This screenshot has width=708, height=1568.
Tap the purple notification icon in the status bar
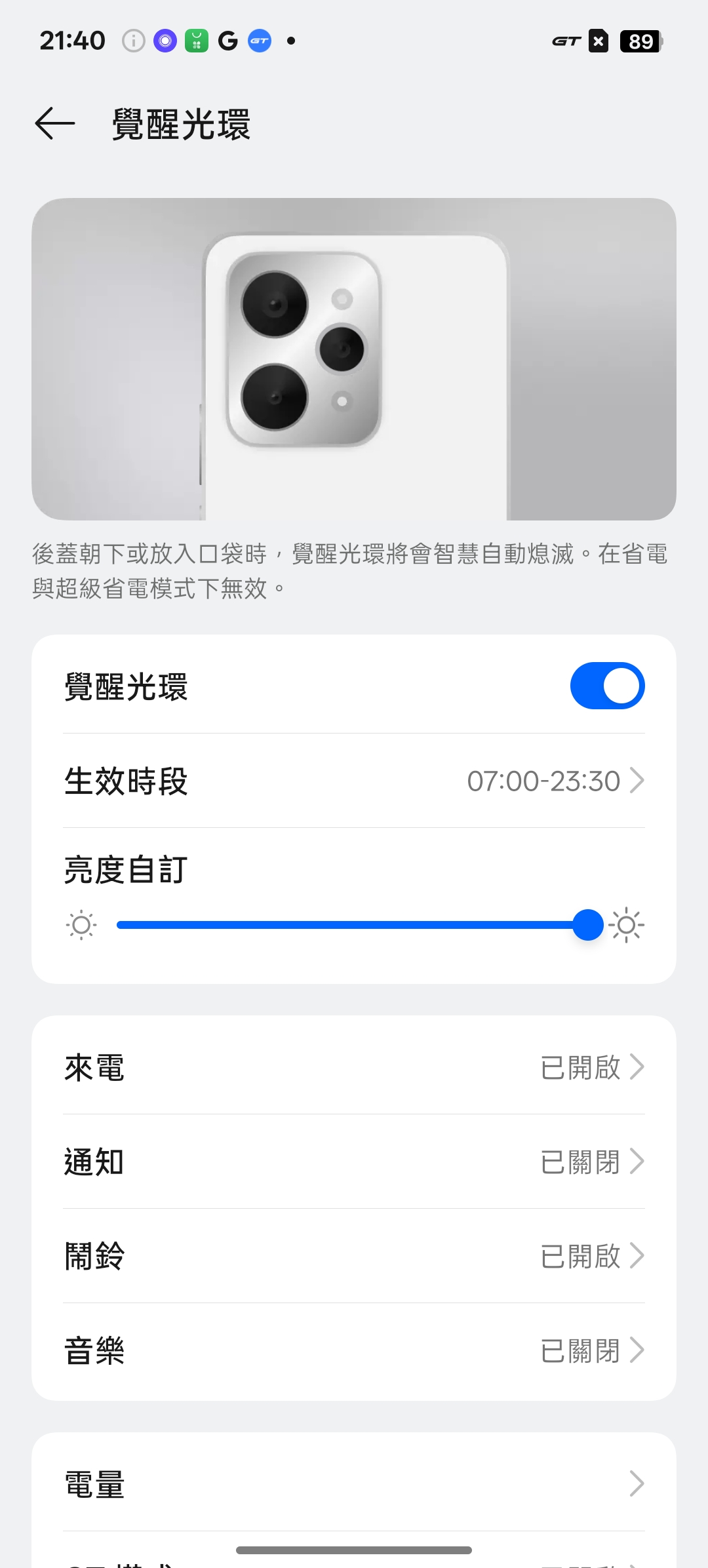coord(165,41)
